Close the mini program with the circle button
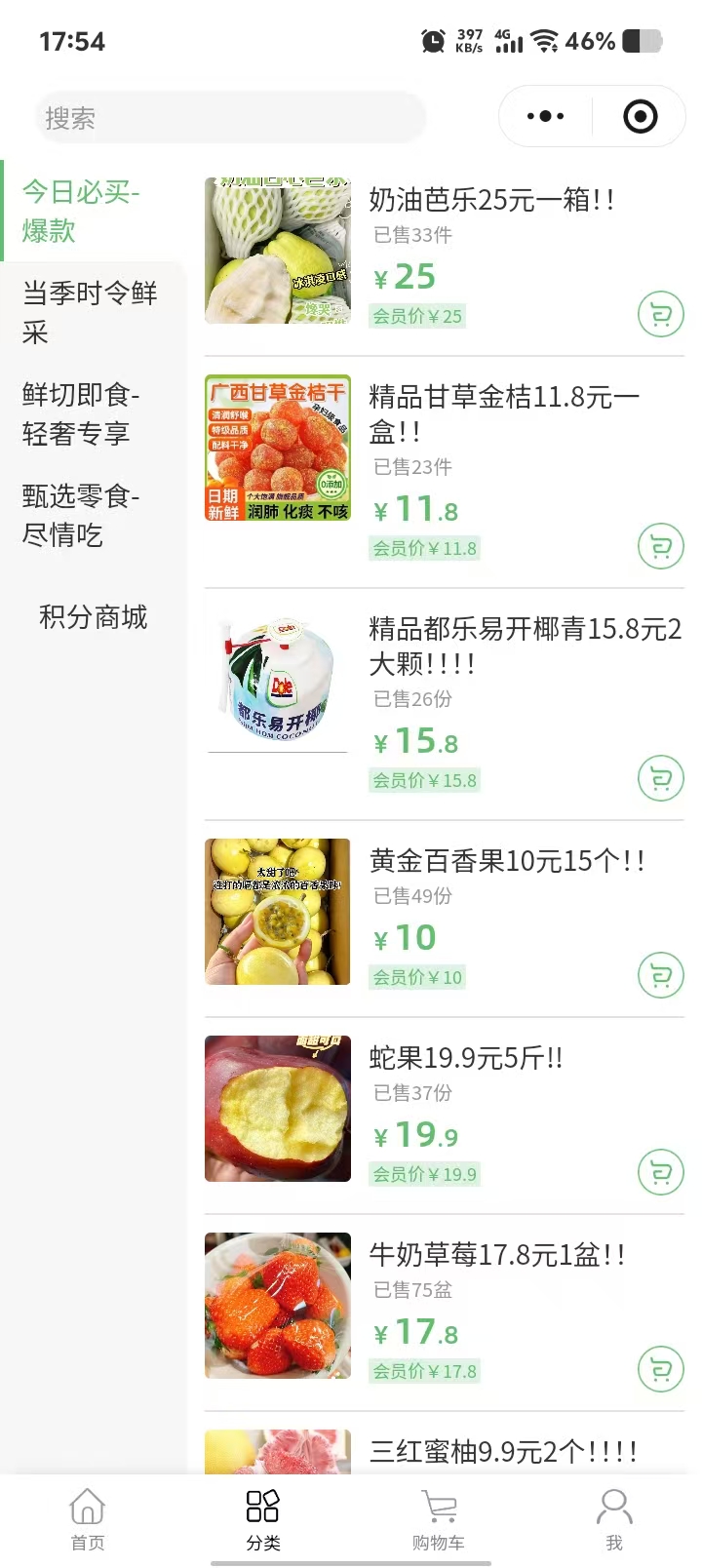The image size is (702, 1568). pos(640,117)
